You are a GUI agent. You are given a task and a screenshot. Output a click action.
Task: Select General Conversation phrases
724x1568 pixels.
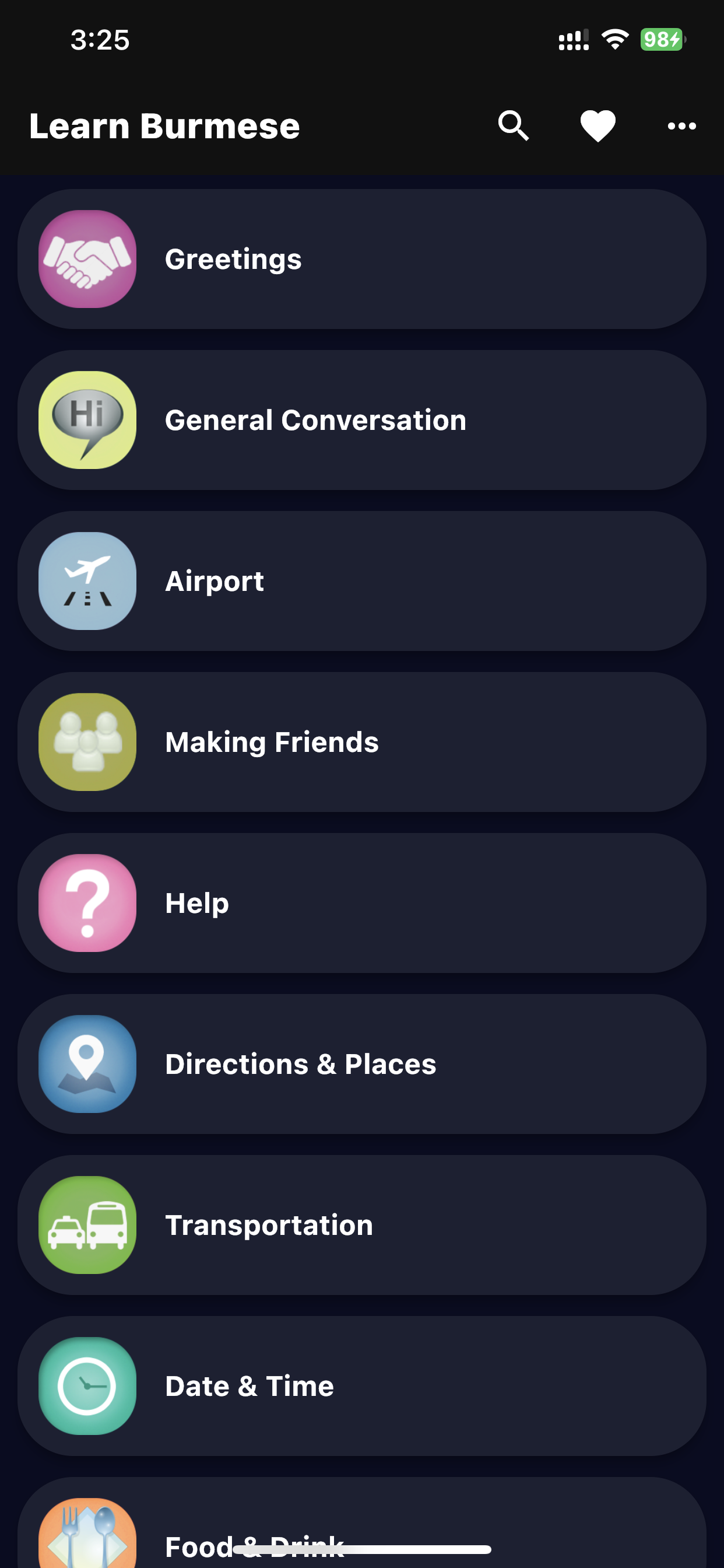pyautogui.click(x=362, y=420)
